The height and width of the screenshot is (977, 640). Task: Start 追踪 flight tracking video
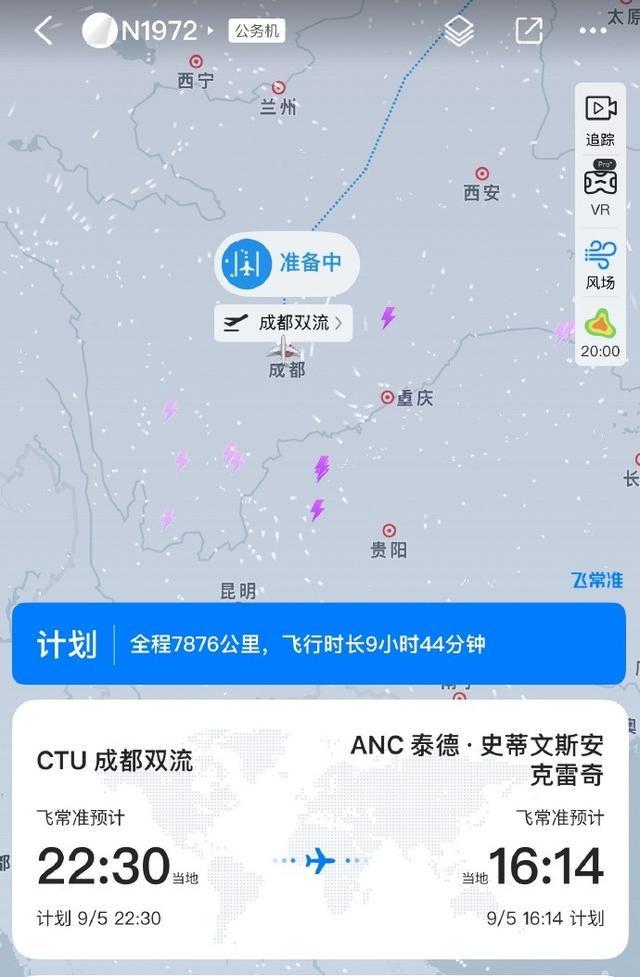pos(600,120)
